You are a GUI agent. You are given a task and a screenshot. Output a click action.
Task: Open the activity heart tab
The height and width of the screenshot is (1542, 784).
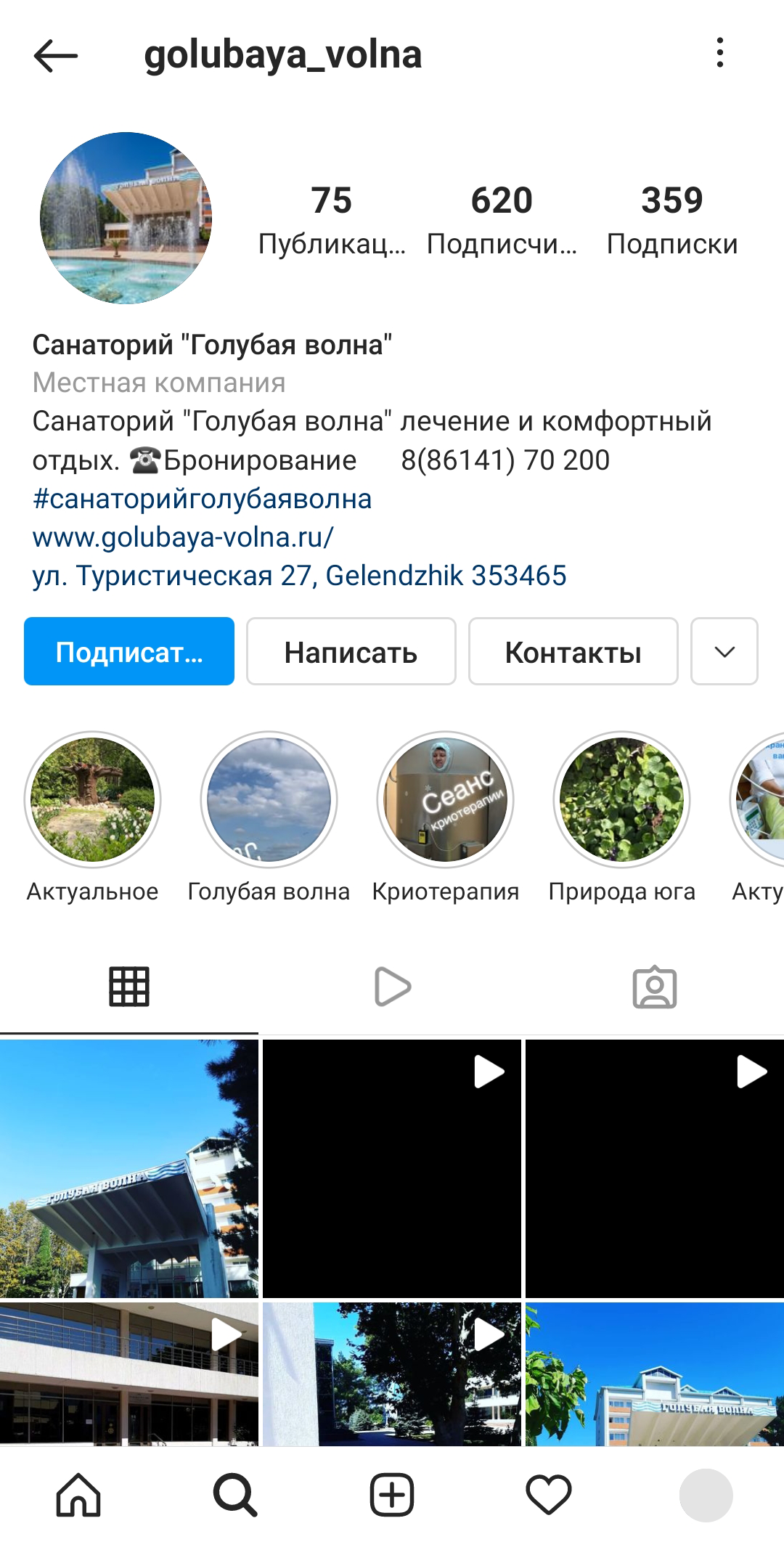pos(549,1495)
